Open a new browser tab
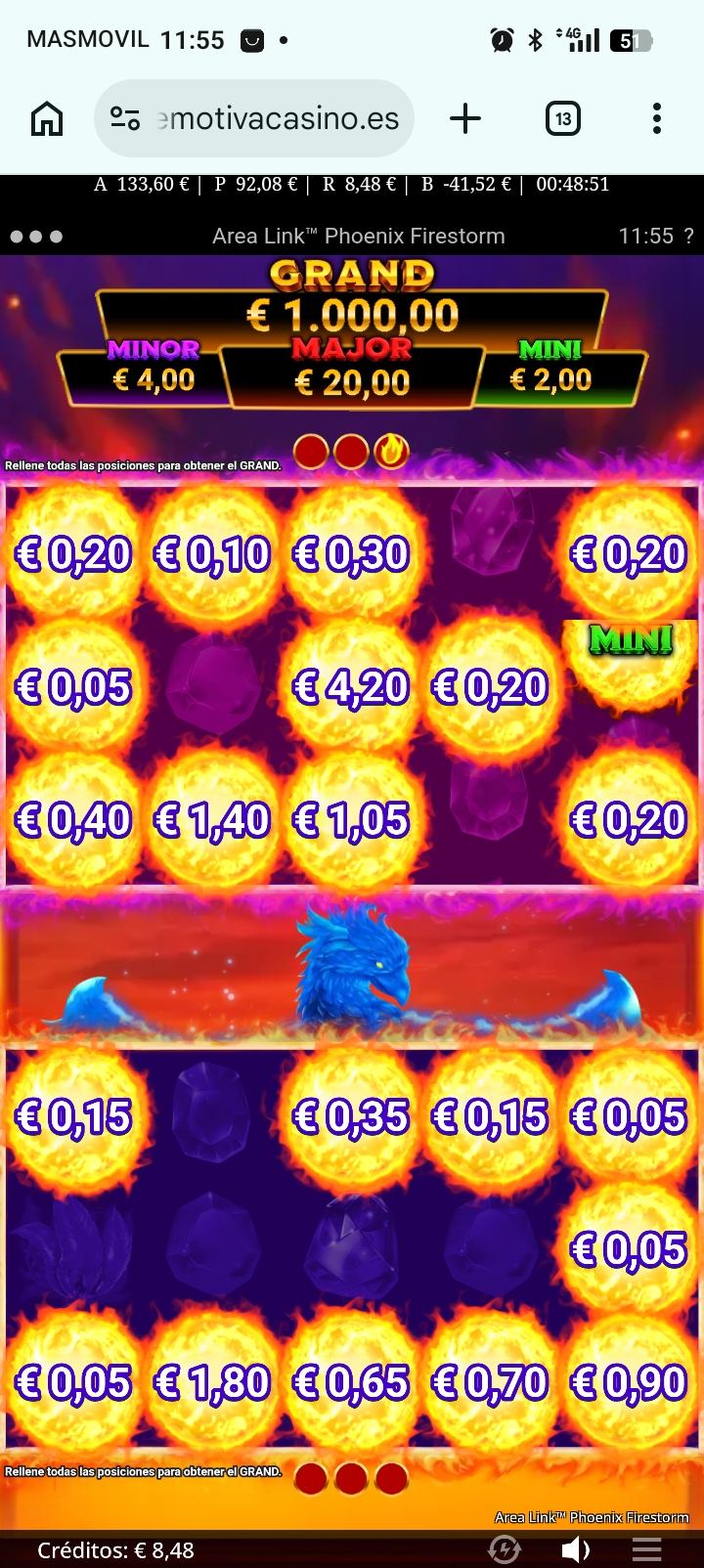The height and width of the screenshot is (1568, 704). pos(465,119)
